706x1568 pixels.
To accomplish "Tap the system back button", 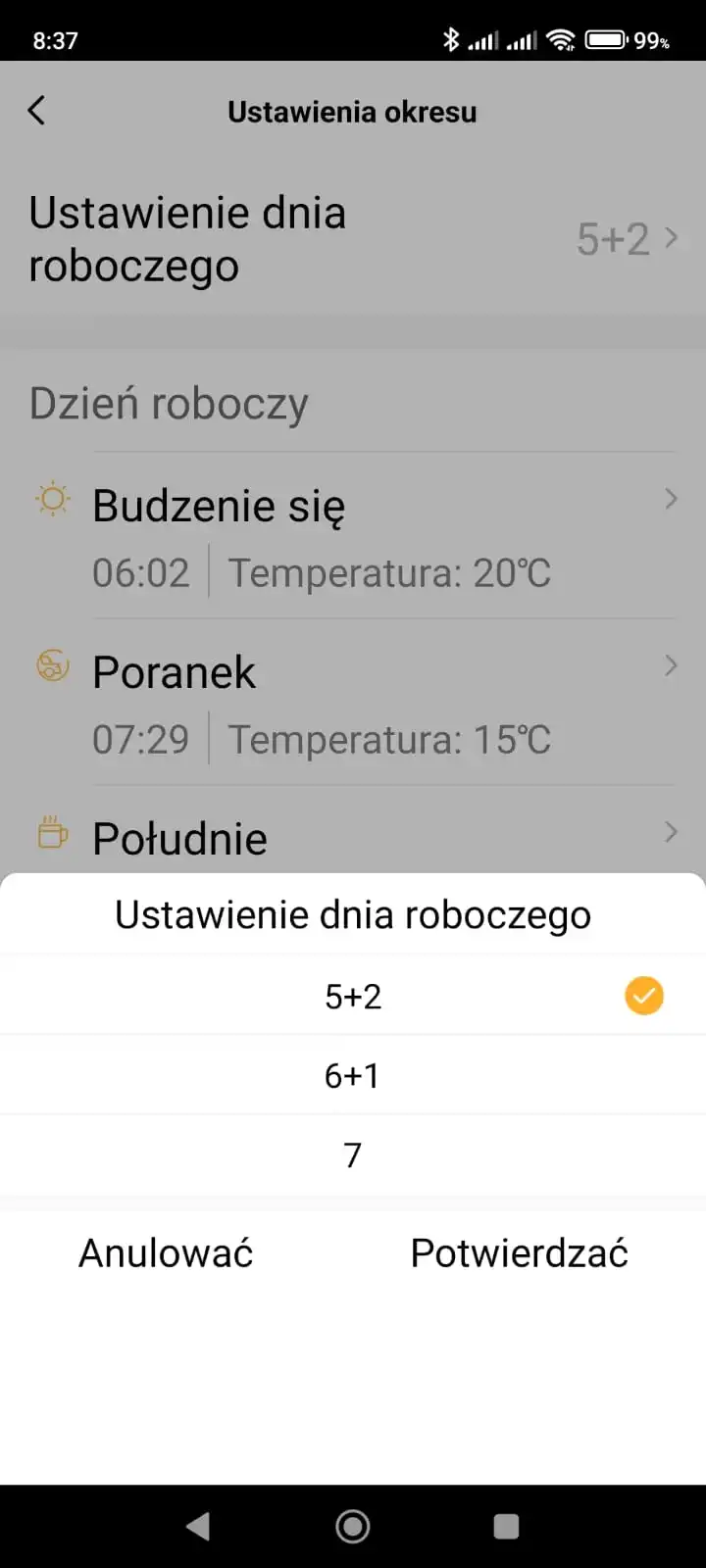I will (198, 1526).
